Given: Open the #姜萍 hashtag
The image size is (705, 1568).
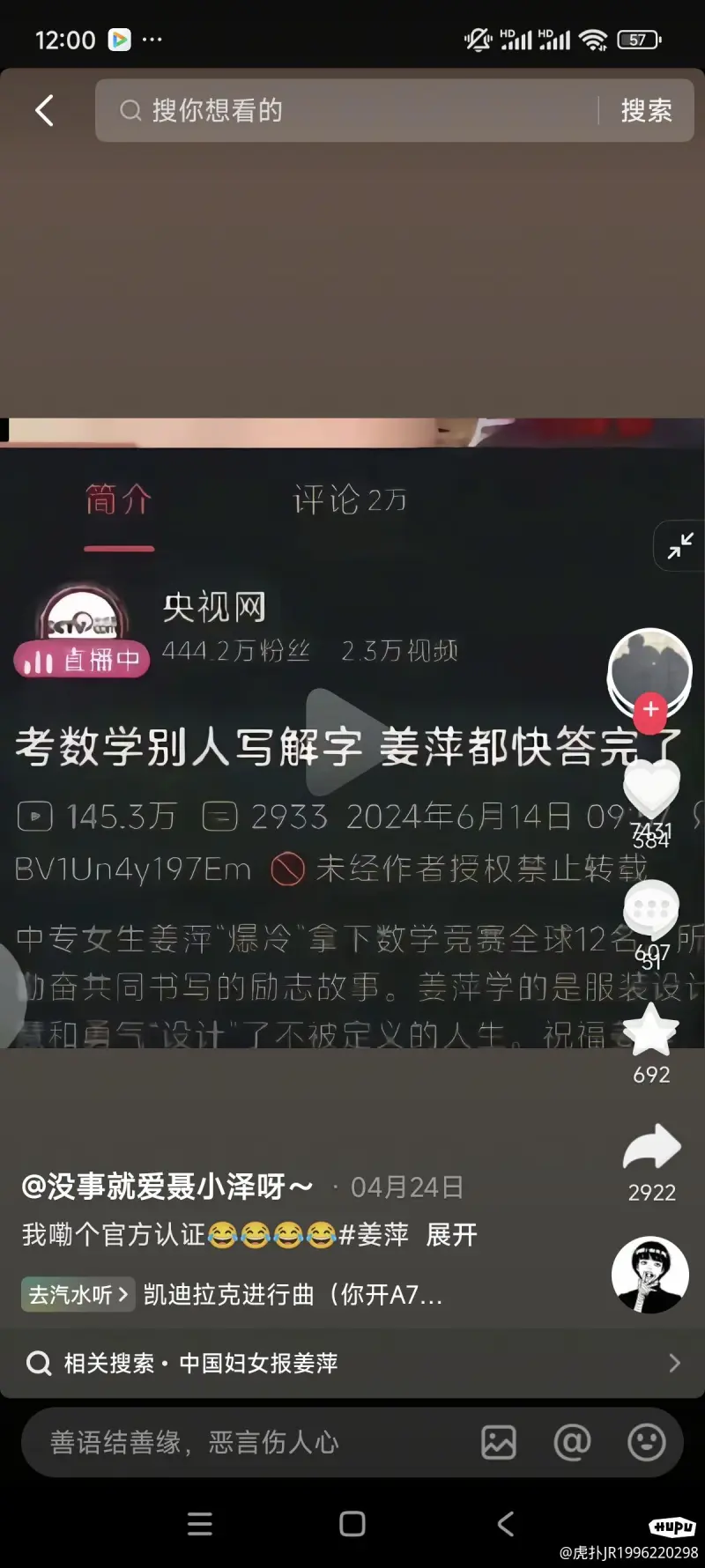Looking at the screenshot, I should (x=374, y=1234).
